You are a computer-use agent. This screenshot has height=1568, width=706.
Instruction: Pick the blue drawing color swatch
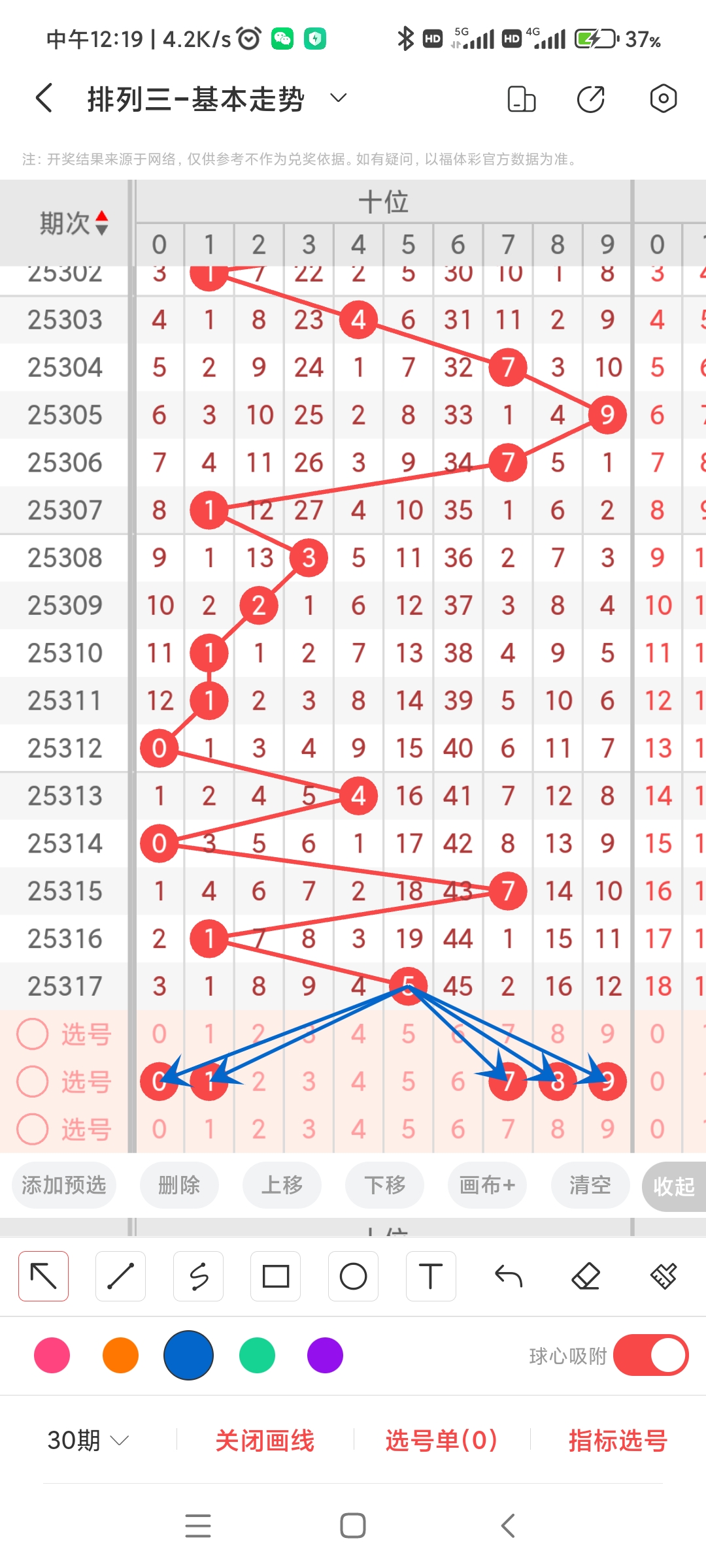tap(188, 1356)
